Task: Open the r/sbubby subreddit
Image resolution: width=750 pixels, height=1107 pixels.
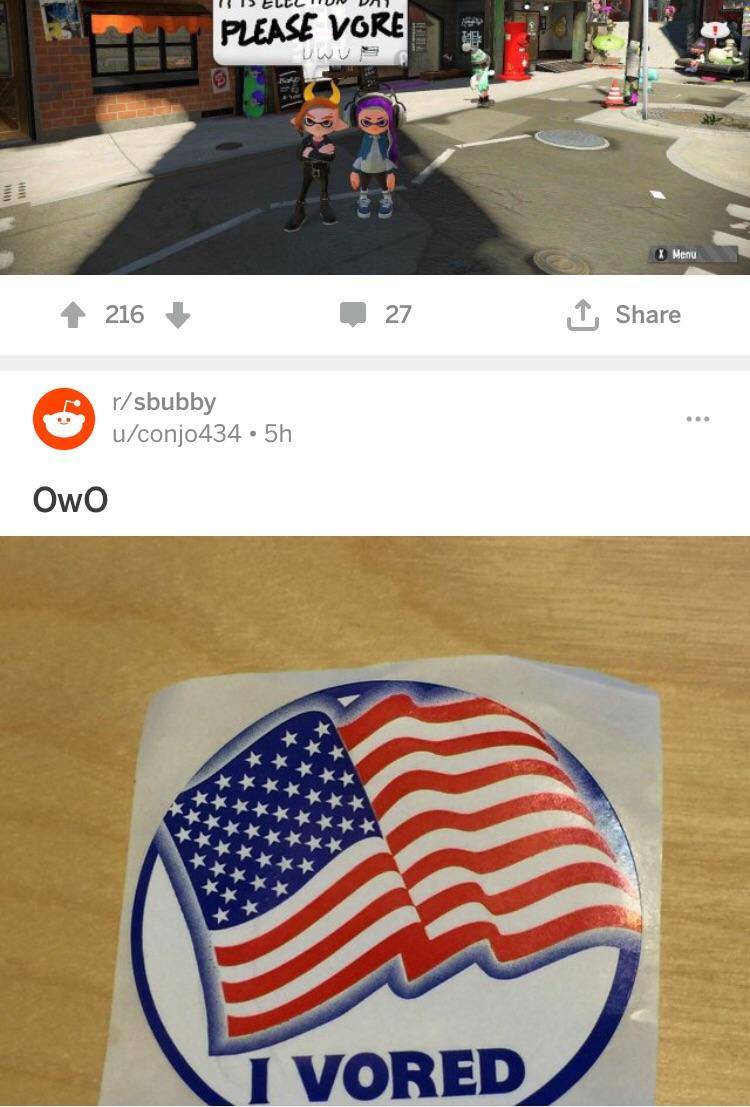Action: pyautogui.click(x=163, y=402)
